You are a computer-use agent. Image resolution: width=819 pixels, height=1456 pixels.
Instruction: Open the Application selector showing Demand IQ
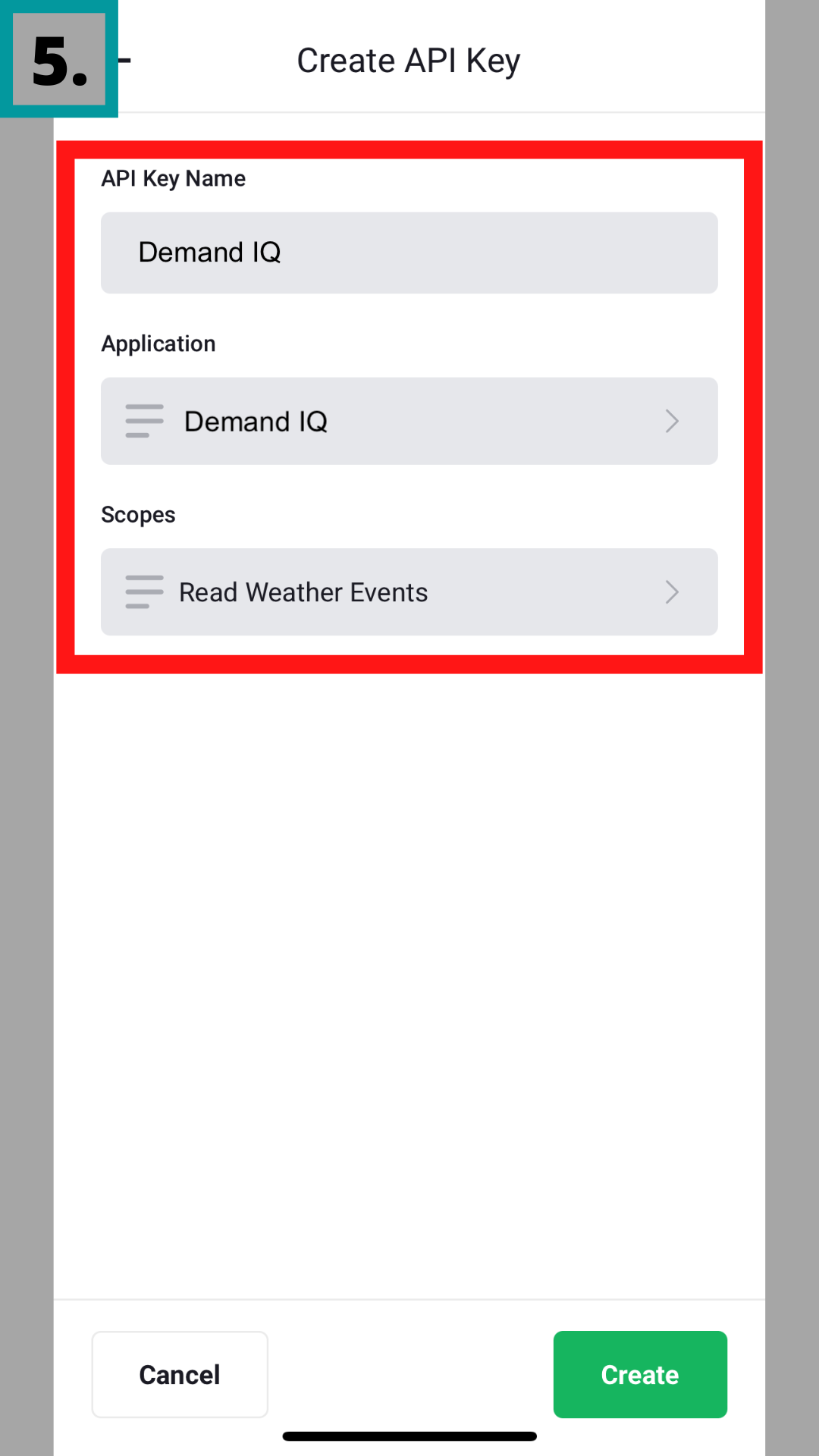(409, 421)
